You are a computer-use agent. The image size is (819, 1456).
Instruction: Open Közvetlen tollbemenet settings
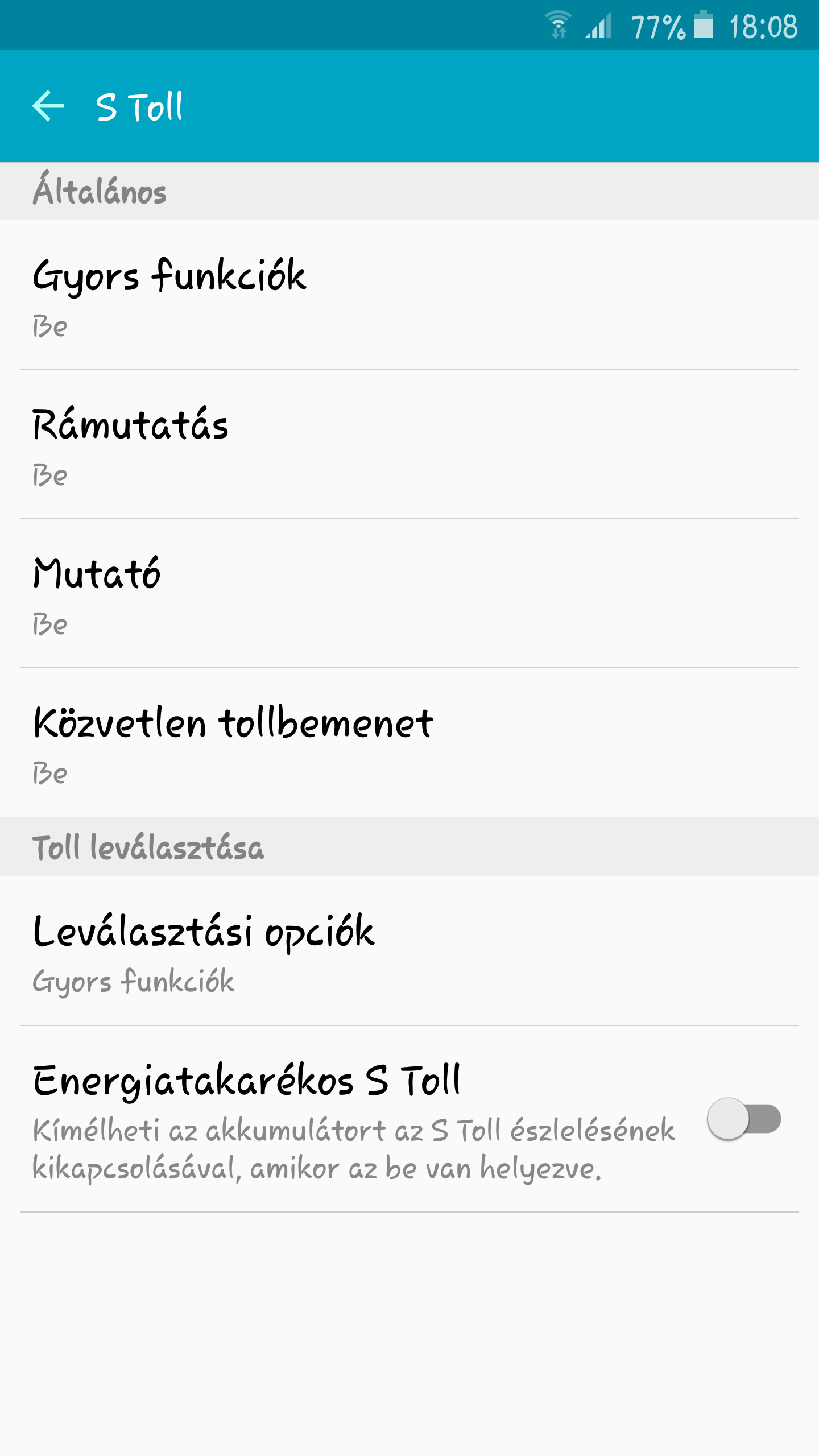pyautogui.click(x=409, y=743)
